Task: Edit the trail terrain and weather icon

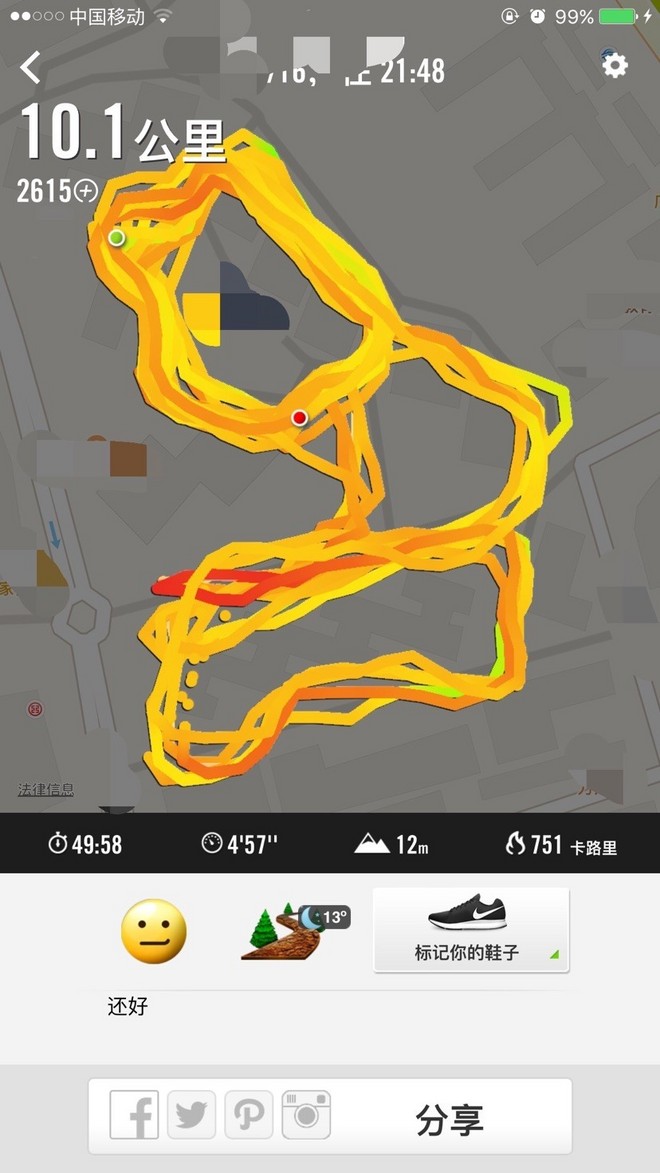Action: pyautogui.click(x=294, y=931)
